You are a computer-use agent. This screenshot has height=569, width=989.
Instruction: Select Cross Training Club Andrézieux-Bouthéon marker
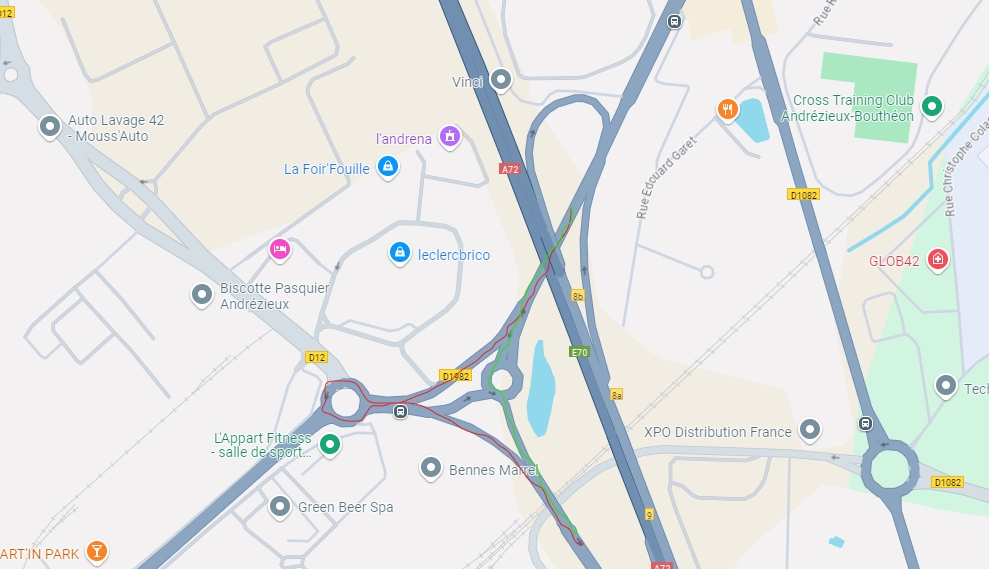pyautogui.click(x=932, y=105)
